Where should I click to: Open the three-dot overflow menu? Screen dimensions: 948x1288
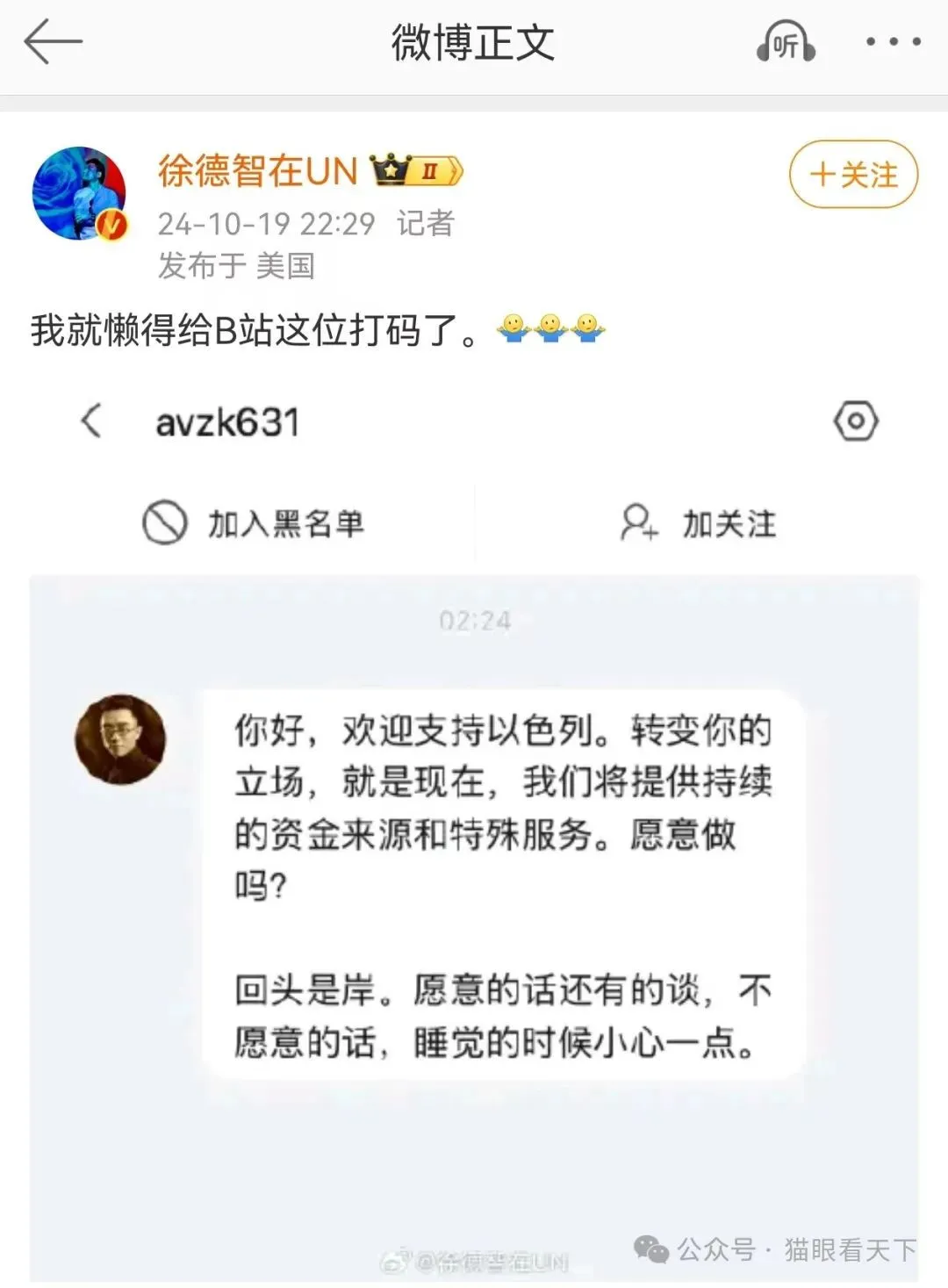[893, 42]
